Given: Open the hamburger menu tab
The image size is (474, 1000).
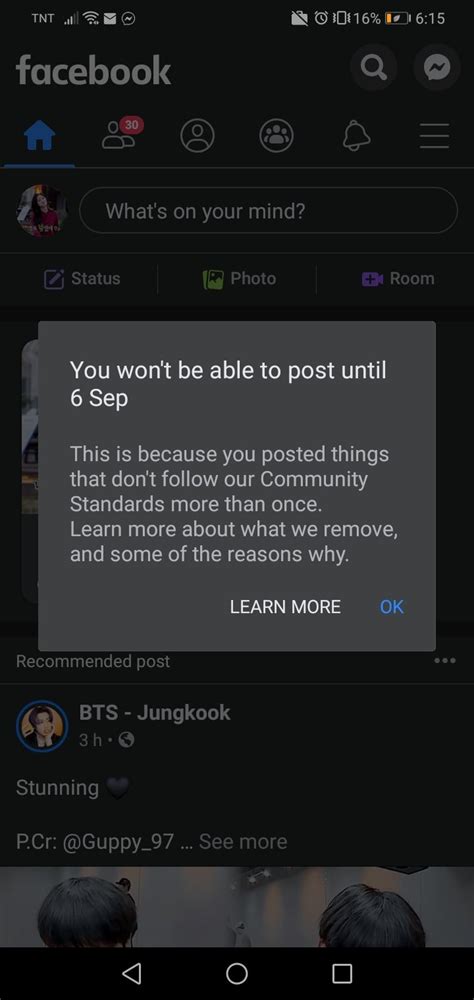Looking at the screenshot, I should coord(434,135).
